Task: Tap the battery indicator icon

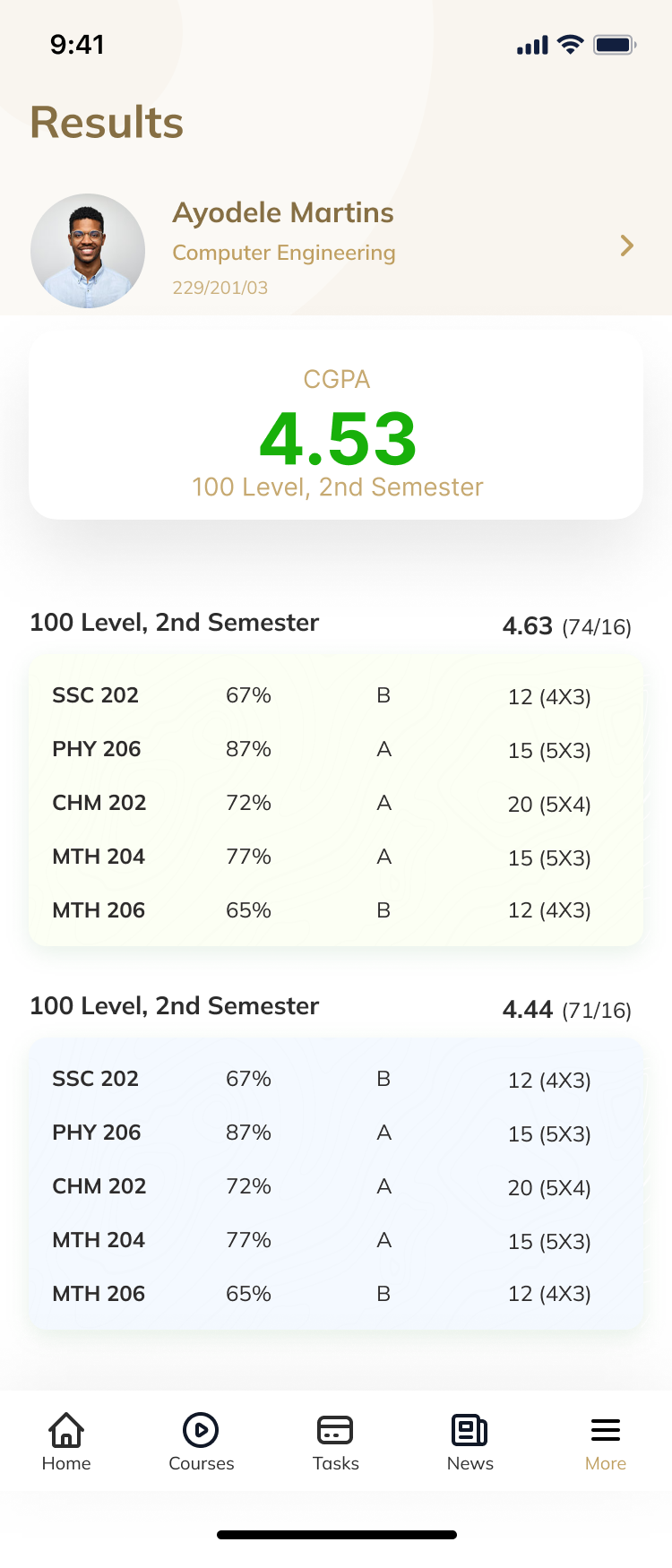Action: pyautogui.click(x=615, y=43)
